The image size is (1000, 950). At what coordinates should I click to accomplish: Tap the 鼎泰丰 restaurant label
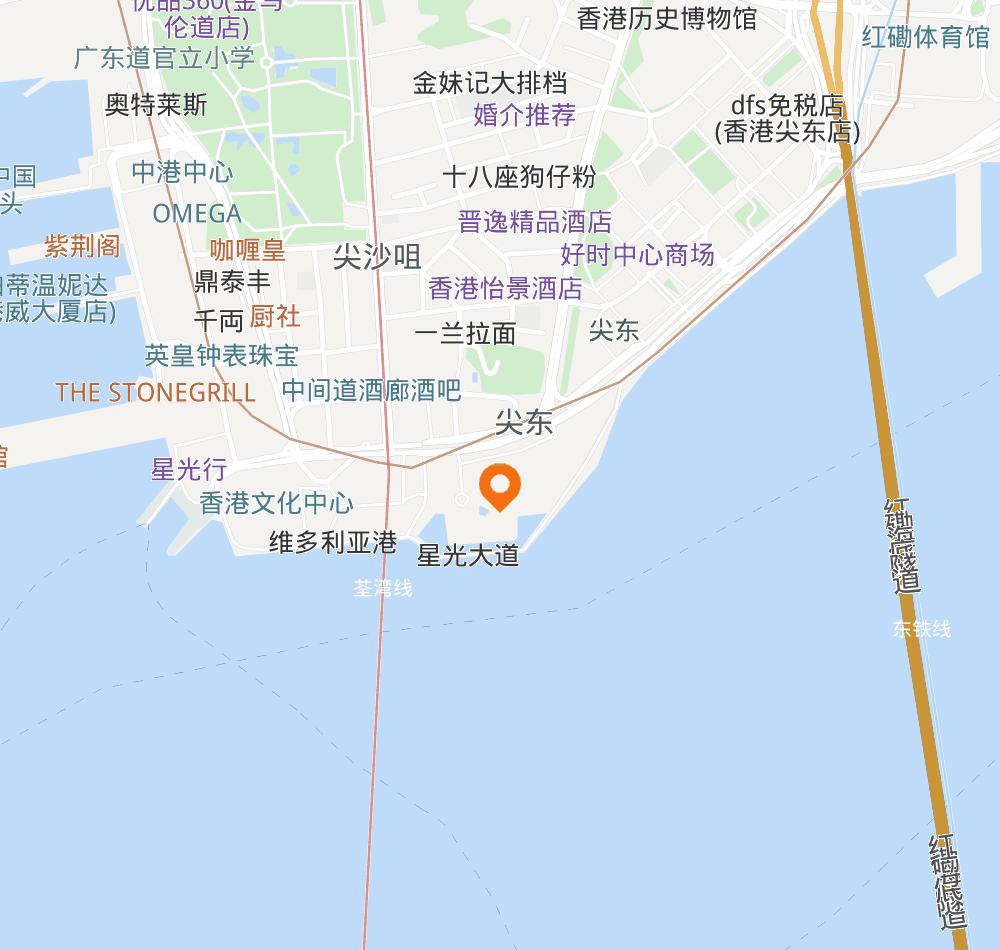click(232, 282)
